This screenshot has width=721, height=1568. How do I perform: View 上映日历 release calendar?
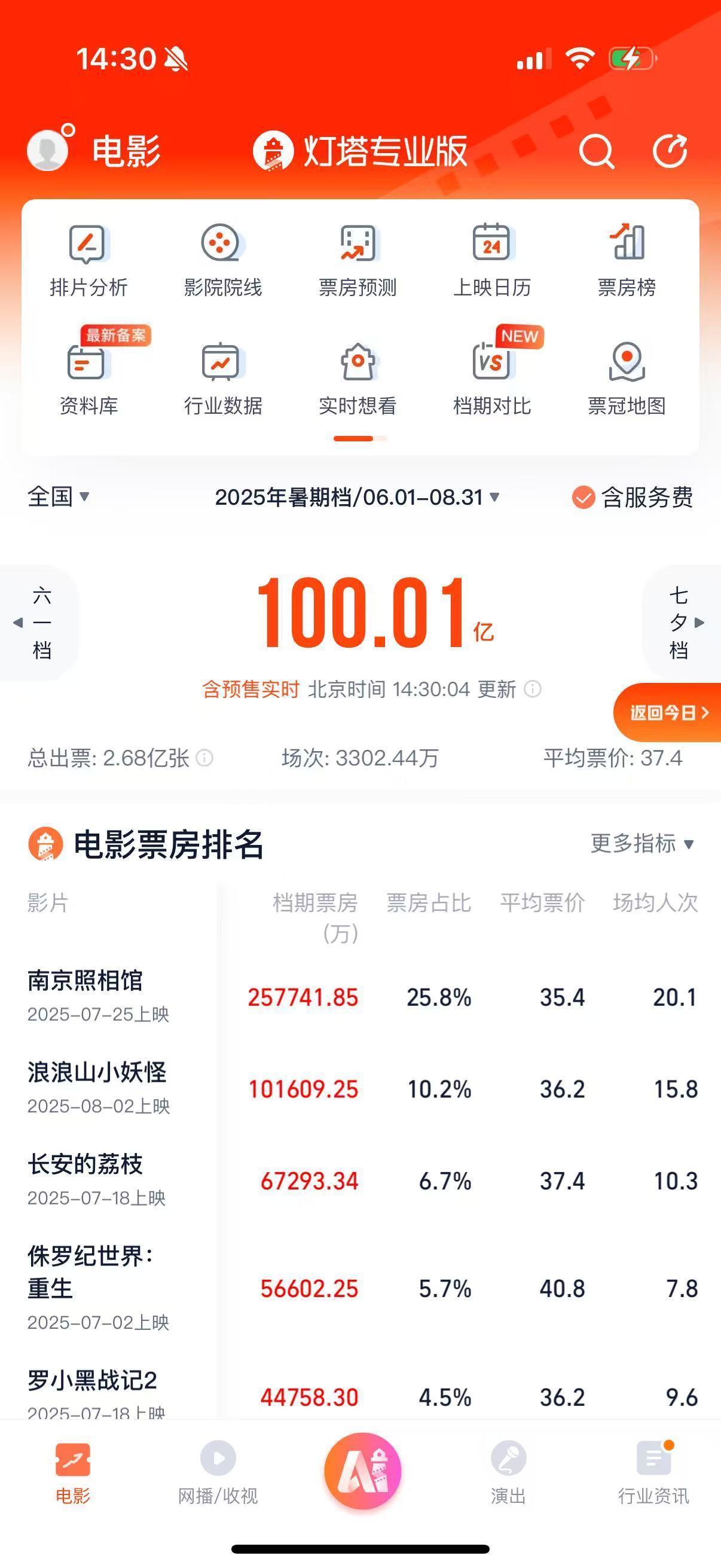tap(491, 260)
